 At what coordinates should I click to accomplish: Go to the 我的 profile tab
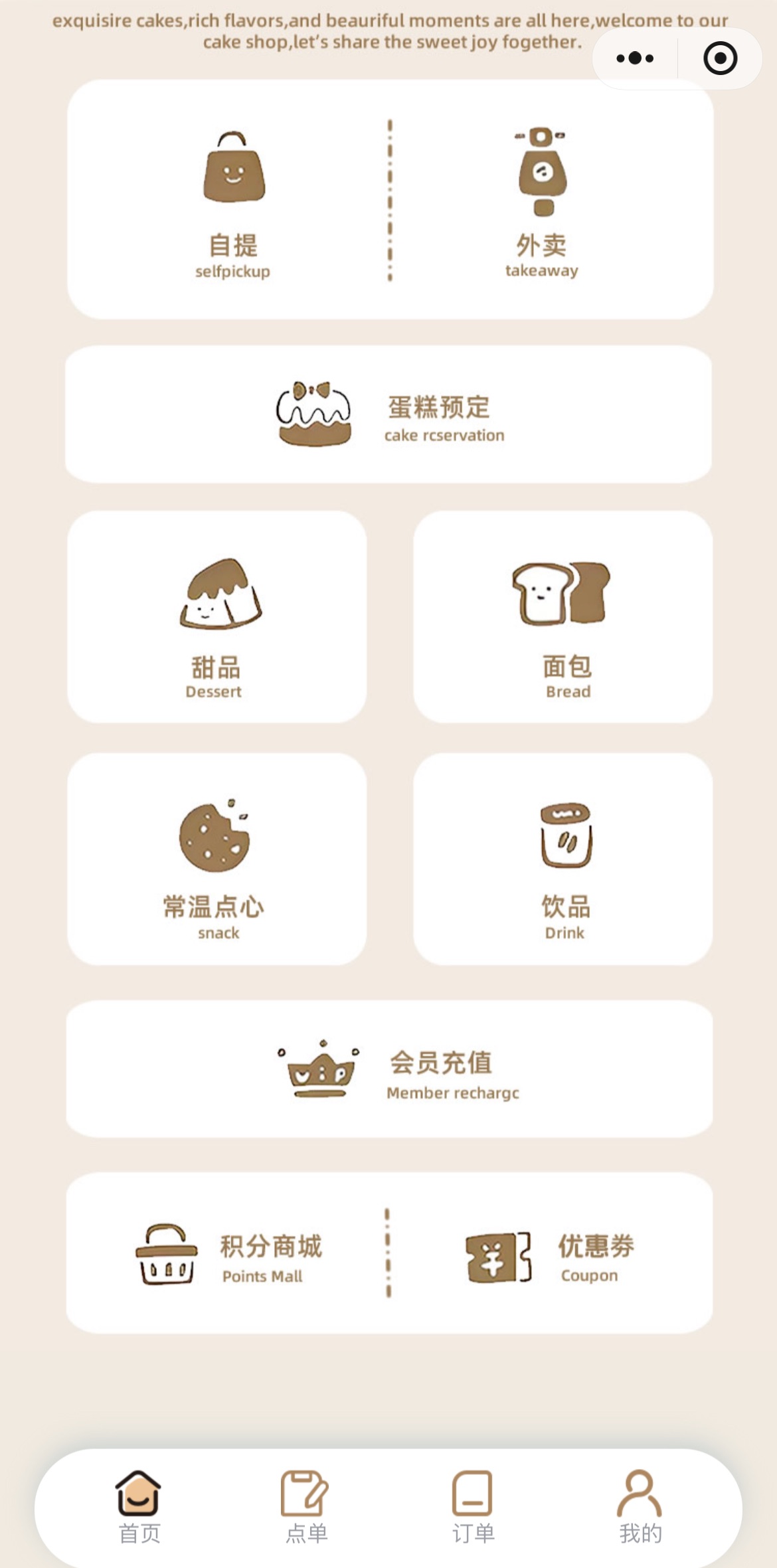click(640, 1506)
